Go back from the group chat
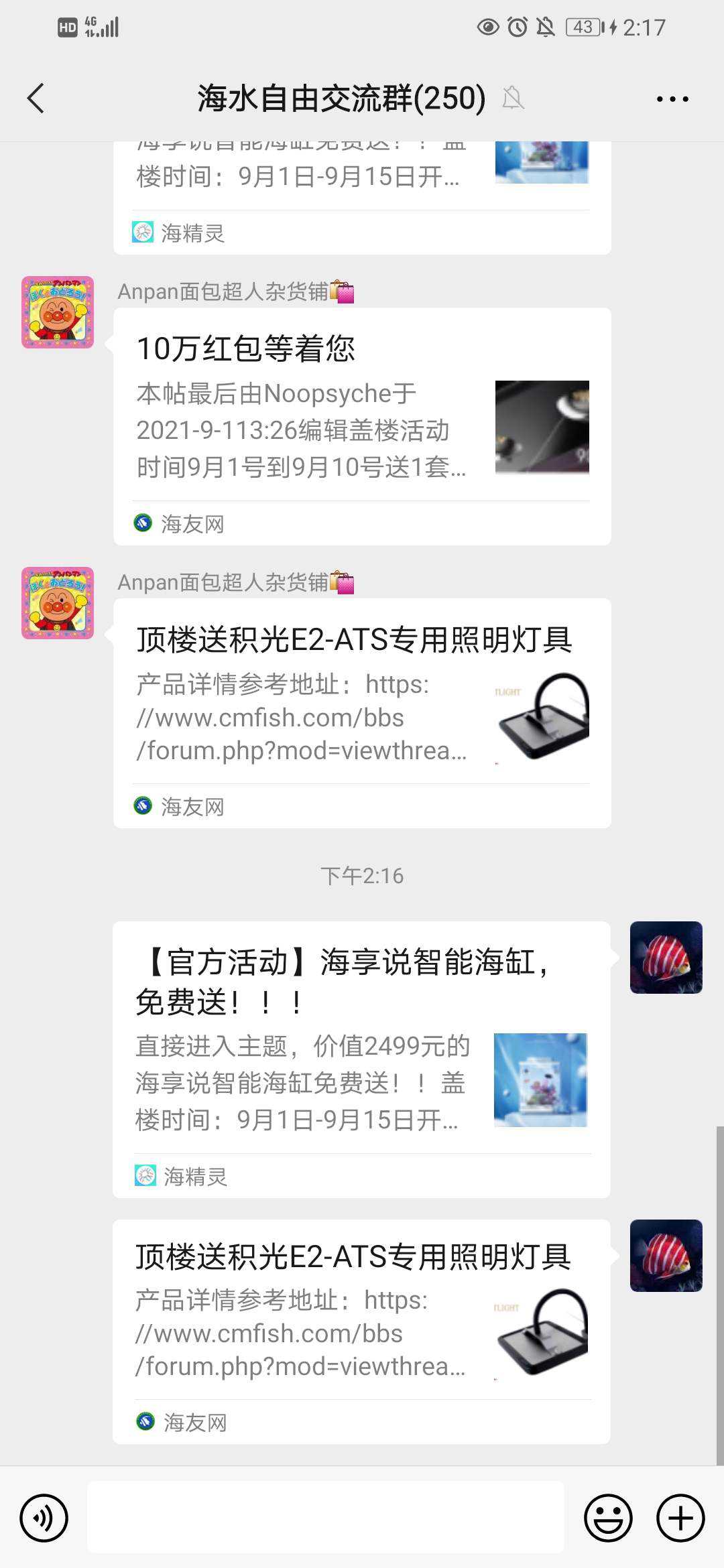Screen dimensions: 724x1568 pos(36,99)
